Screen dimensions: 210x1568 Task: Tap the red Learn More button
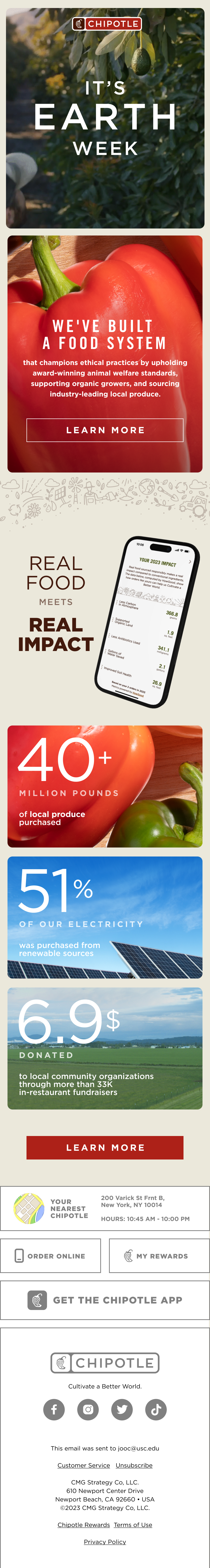(x=105, y=1147)
